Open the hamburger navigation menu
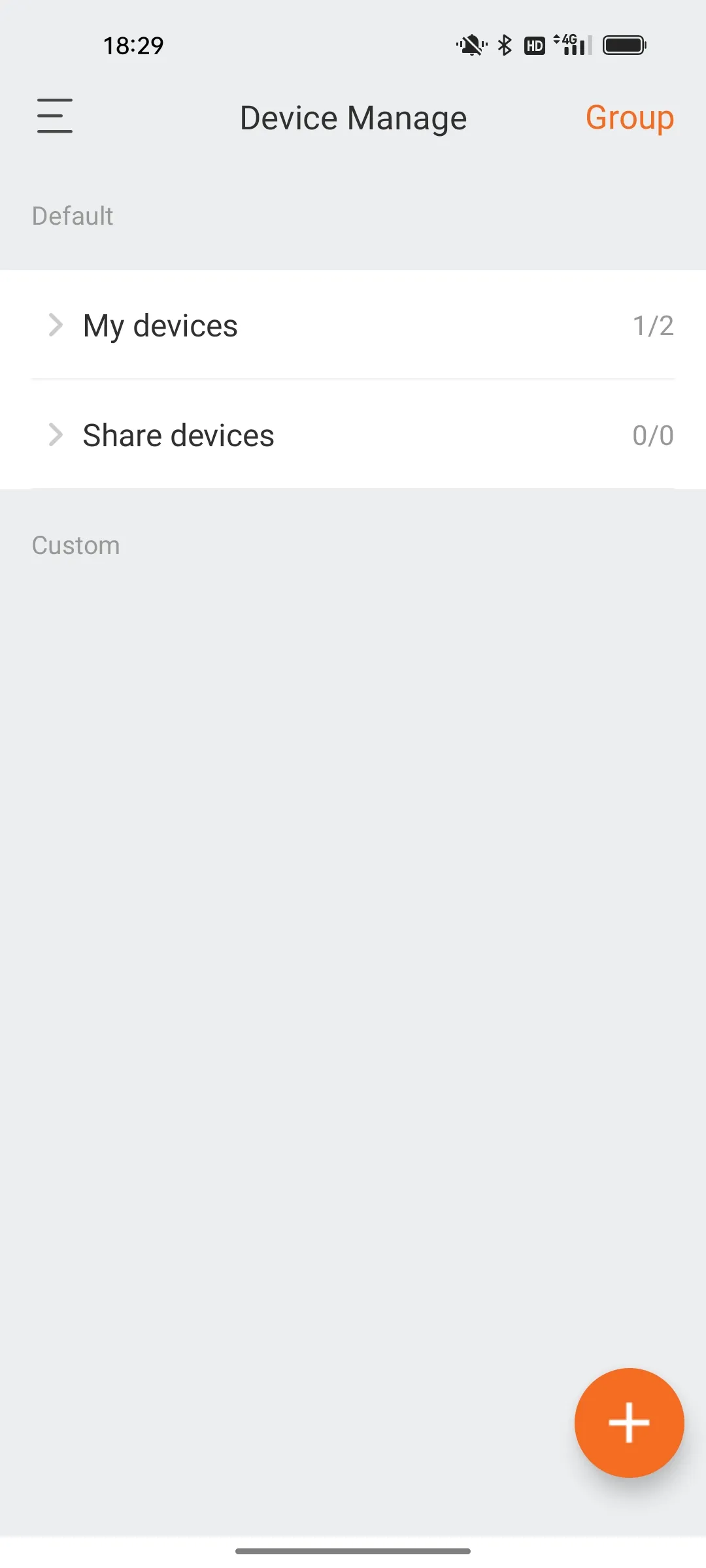 (54, 116)
